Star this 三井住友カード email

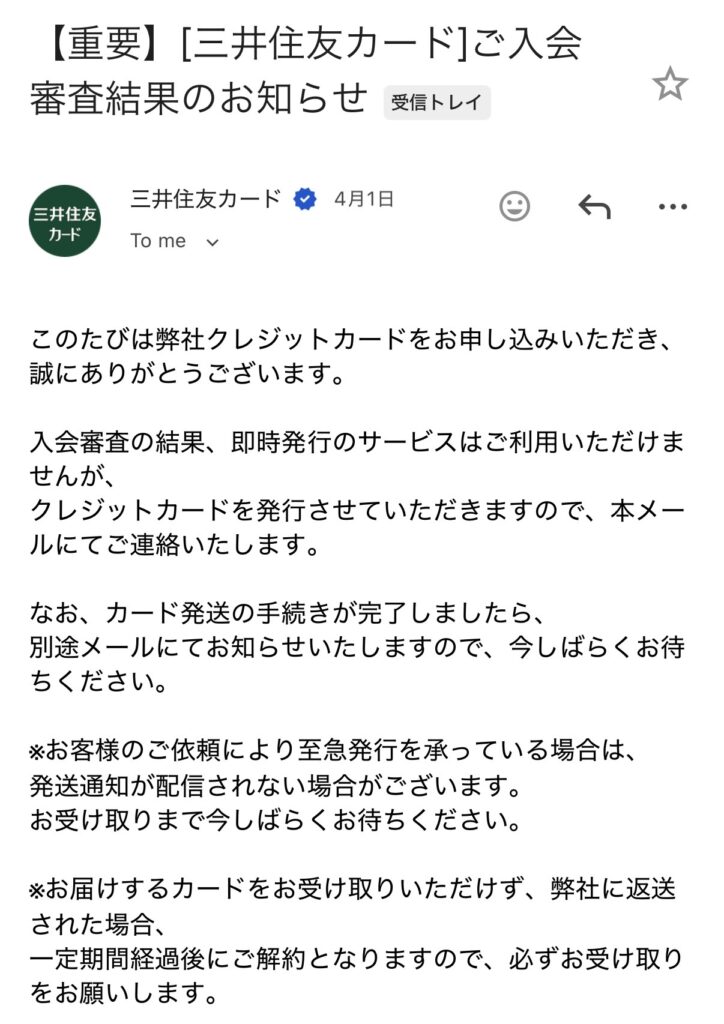(670, 85)
